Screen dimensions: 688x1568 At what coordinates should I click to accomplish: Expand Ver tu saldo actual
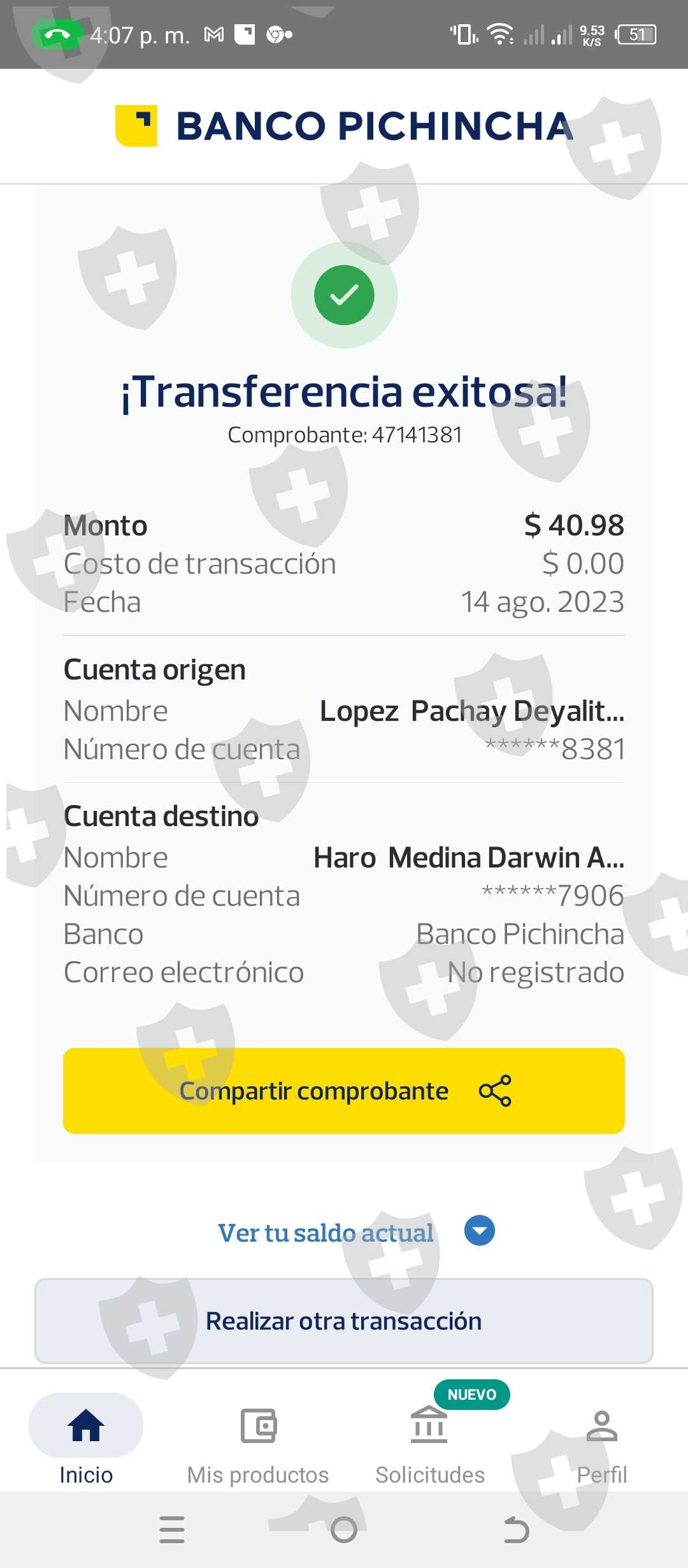click(x=479, y=1231)
